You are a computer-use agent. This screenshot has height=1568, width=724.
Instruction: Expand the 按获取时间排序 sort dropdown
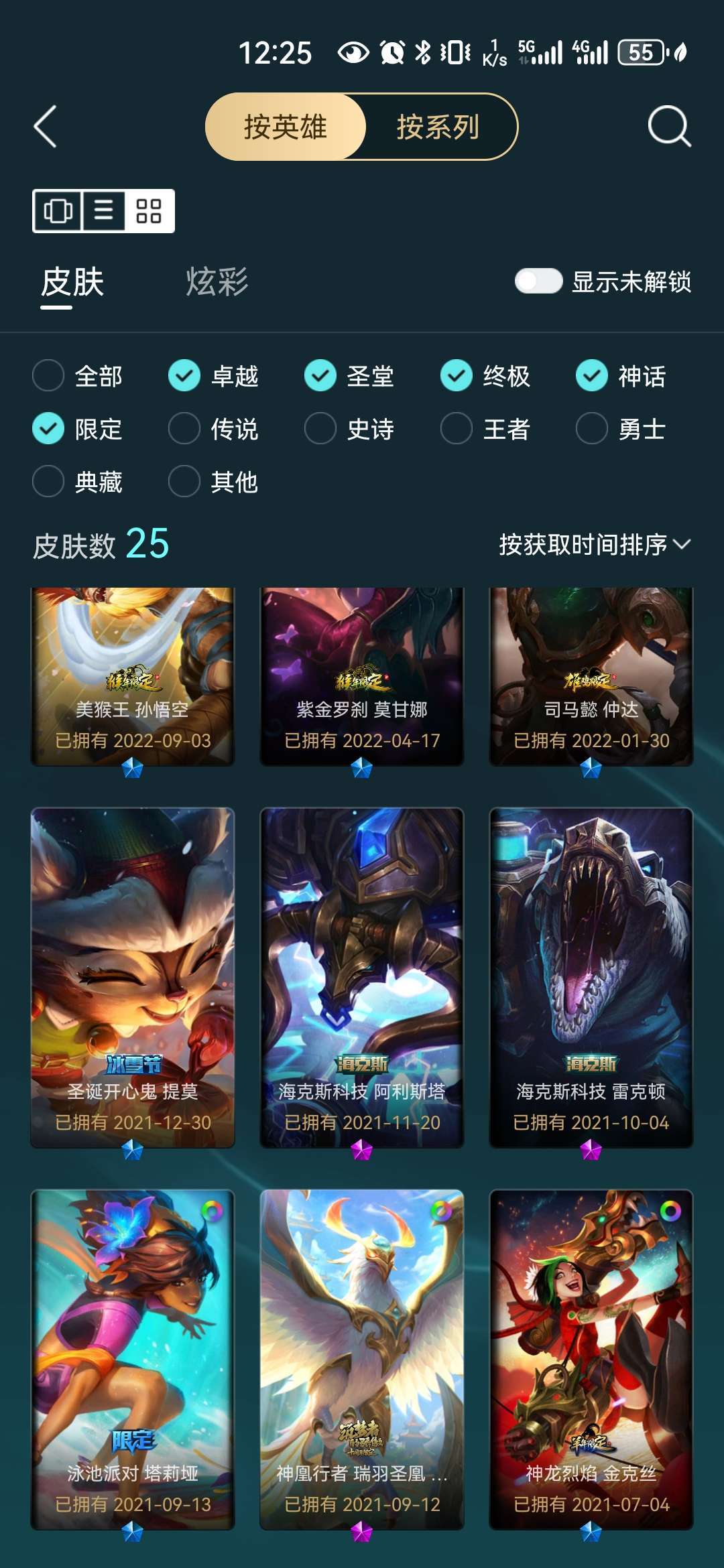[595, 544]
